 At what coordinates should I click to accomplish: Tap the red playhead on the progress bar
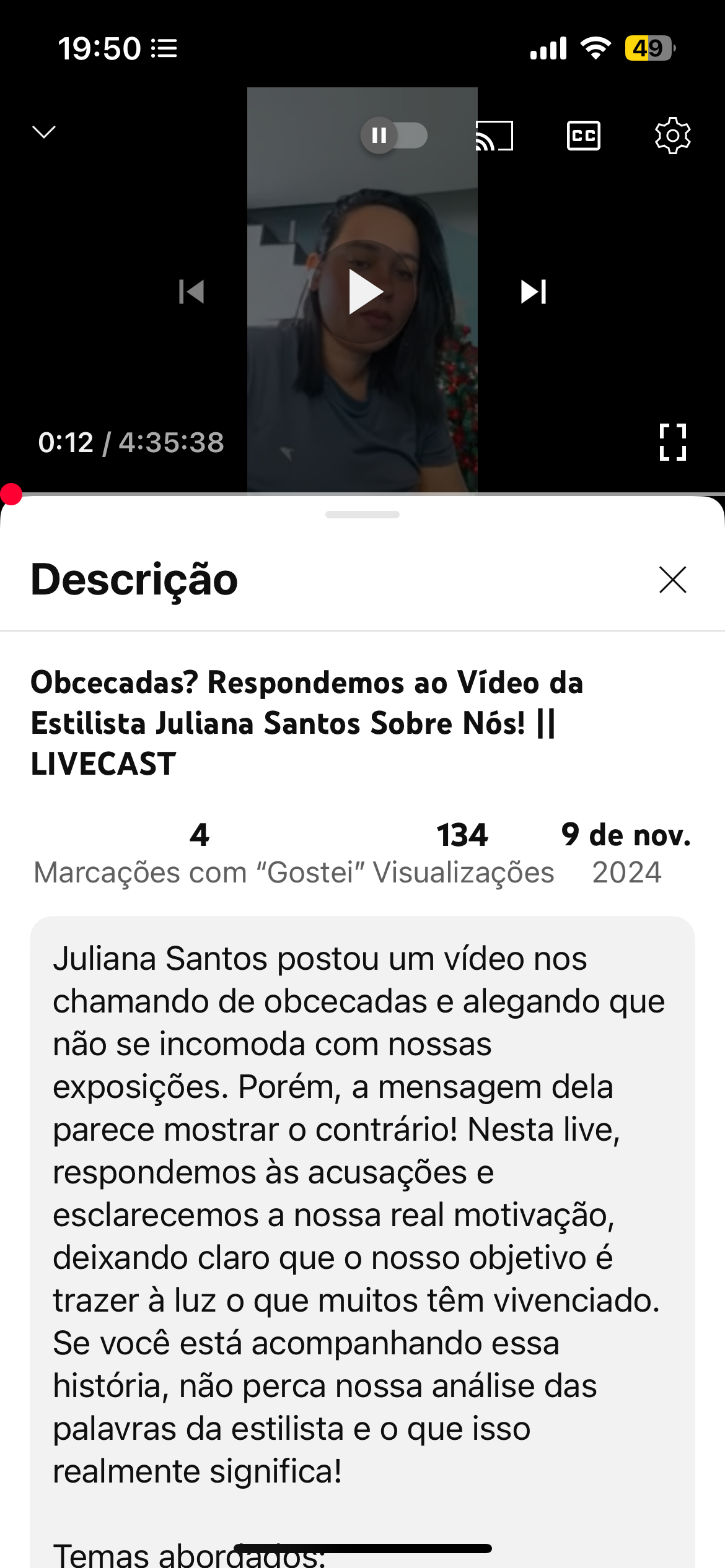coord(11,494)
